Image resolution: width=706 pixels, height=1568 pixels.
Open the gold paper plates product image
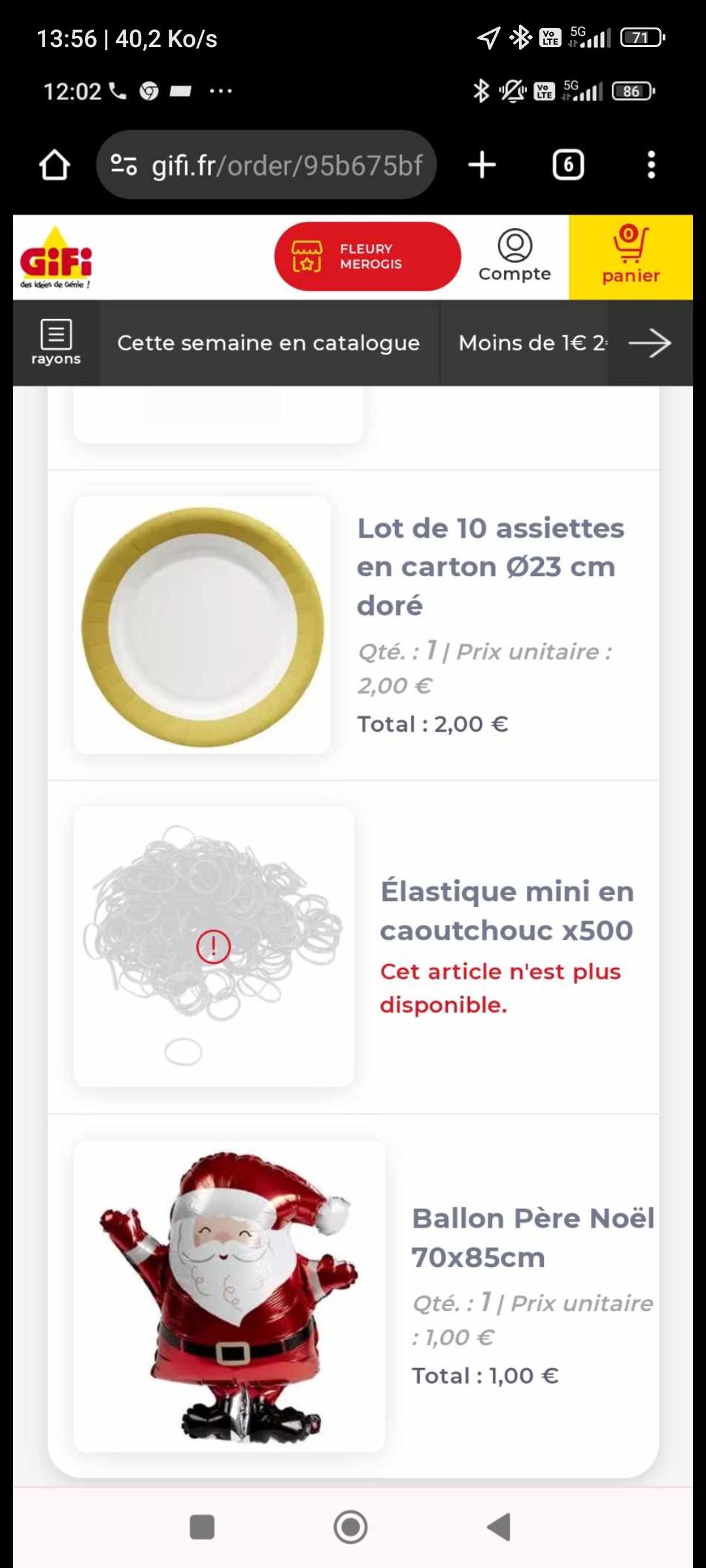pos(203,625)
